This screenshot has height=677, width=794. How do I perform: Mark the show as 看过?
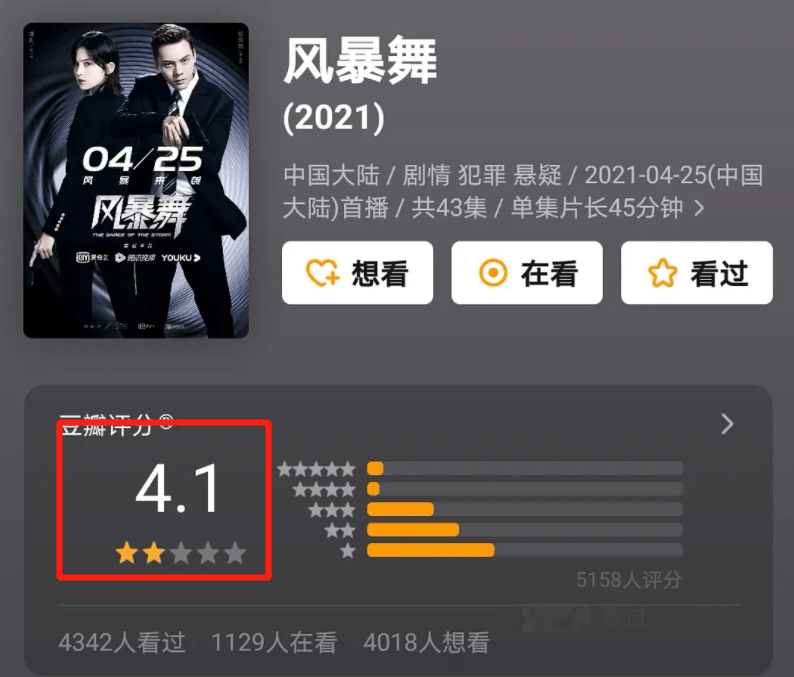point(696,273)
